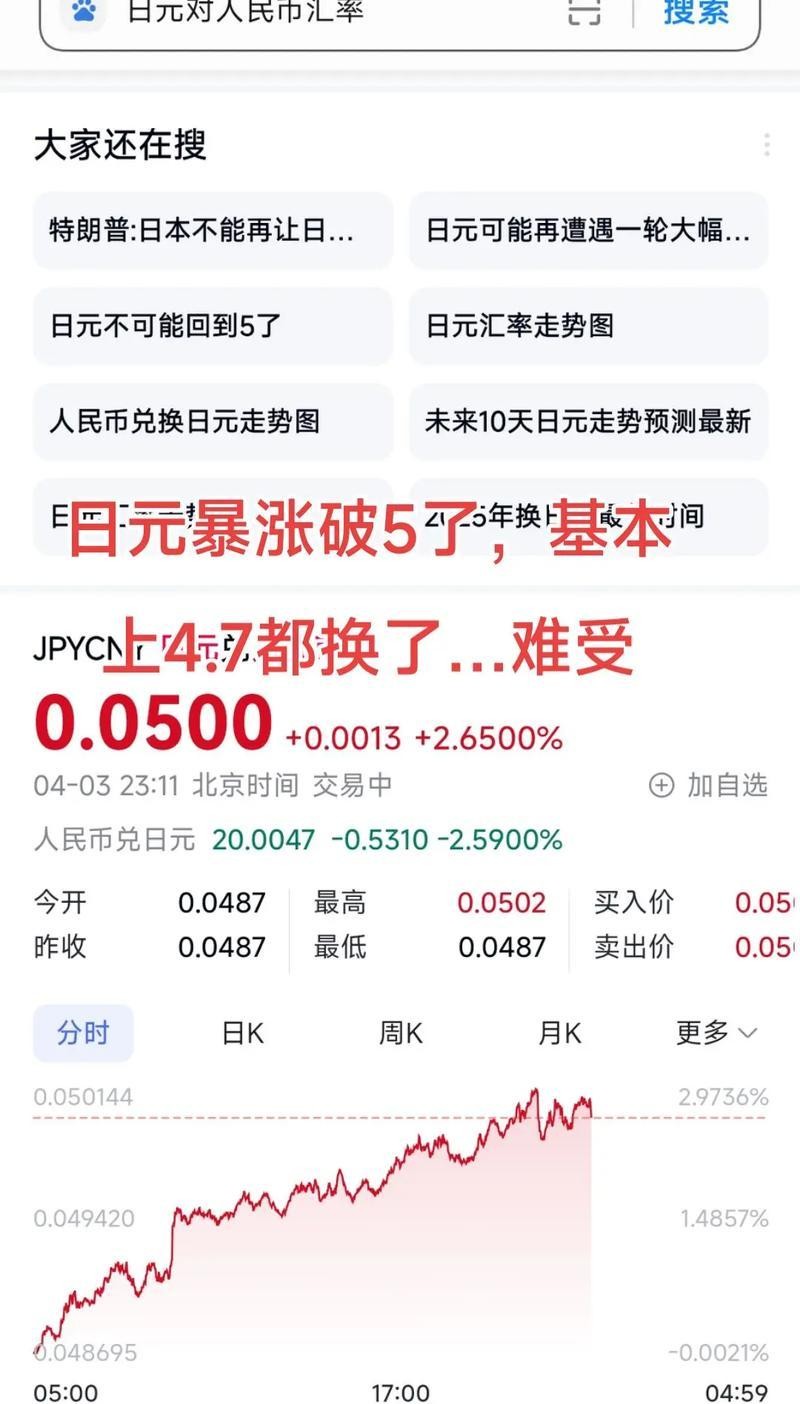Viewport: 800px width, 1404px height.
Task: Switch to the 日K chart tab
Action: coord(240,1034)
